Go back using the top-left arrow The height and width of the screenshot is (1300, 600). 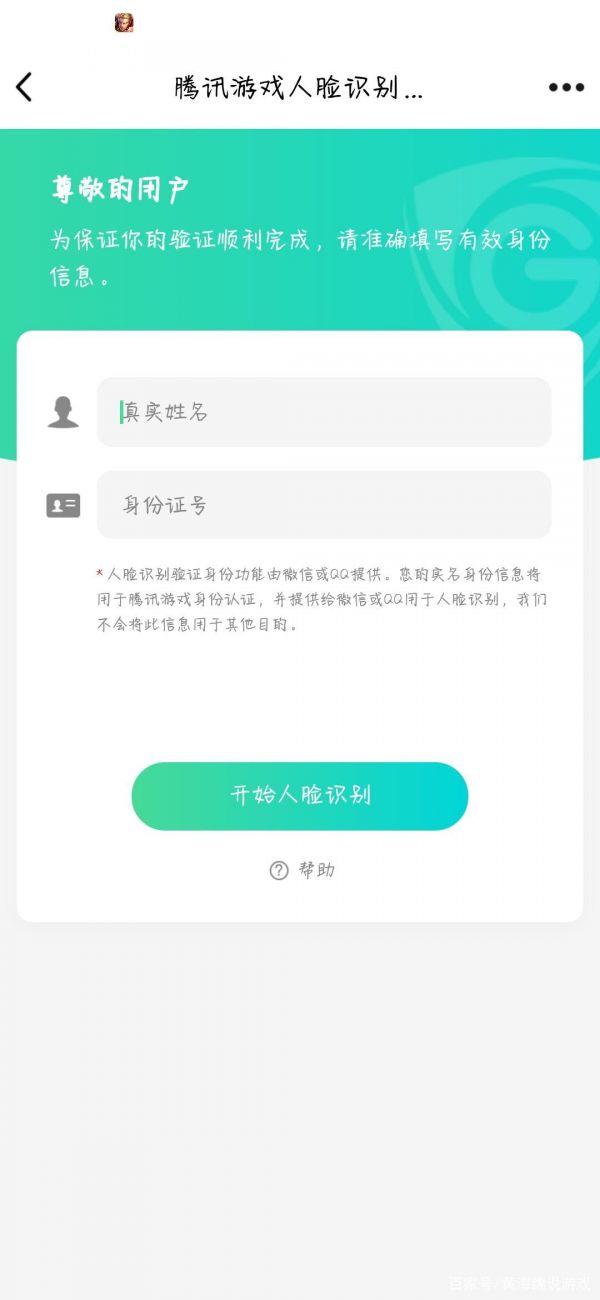coord(25,87)
